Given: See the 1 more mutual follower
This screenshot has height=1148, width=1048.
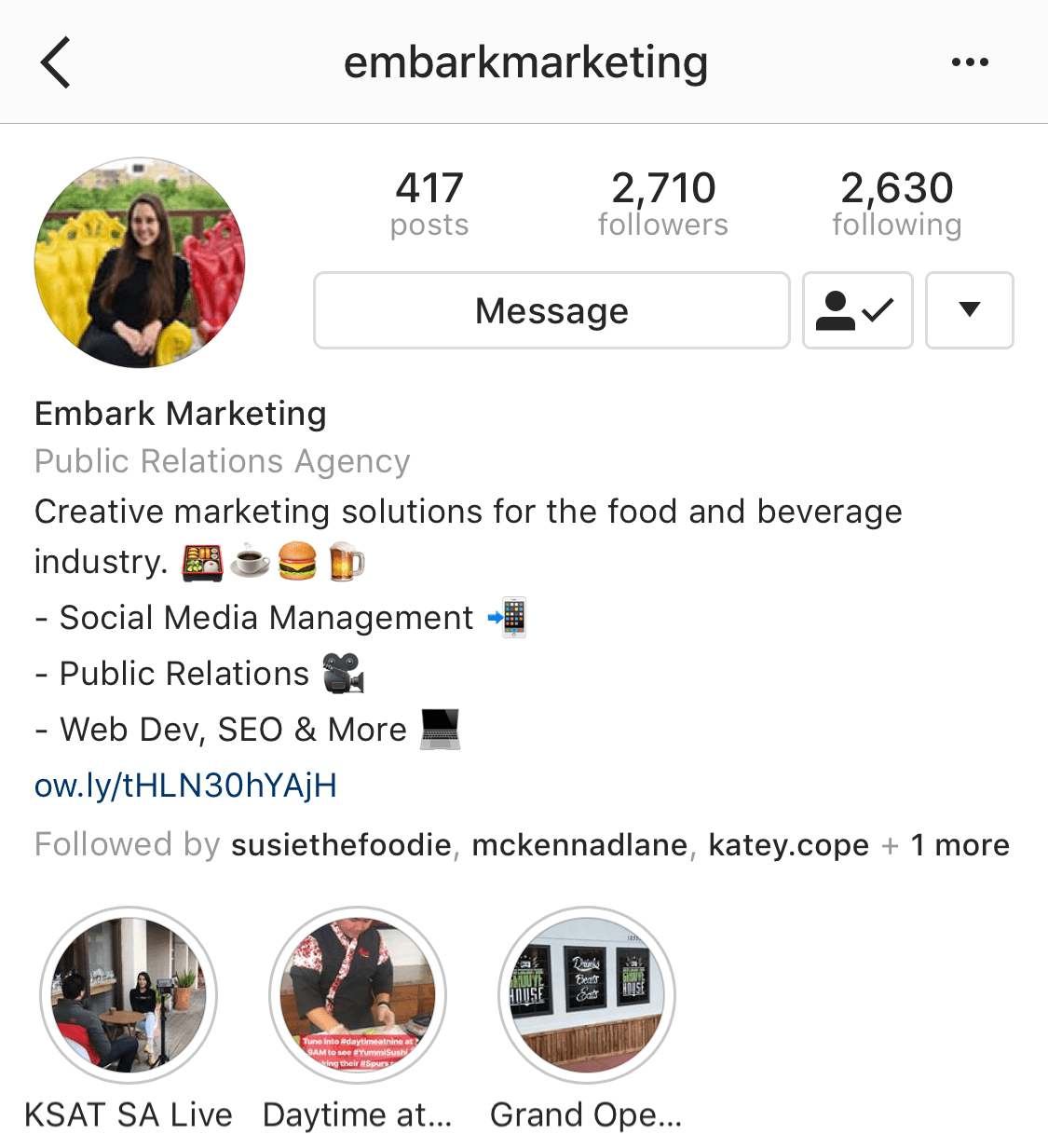Looking at the screenshot, I should (960, 845).
